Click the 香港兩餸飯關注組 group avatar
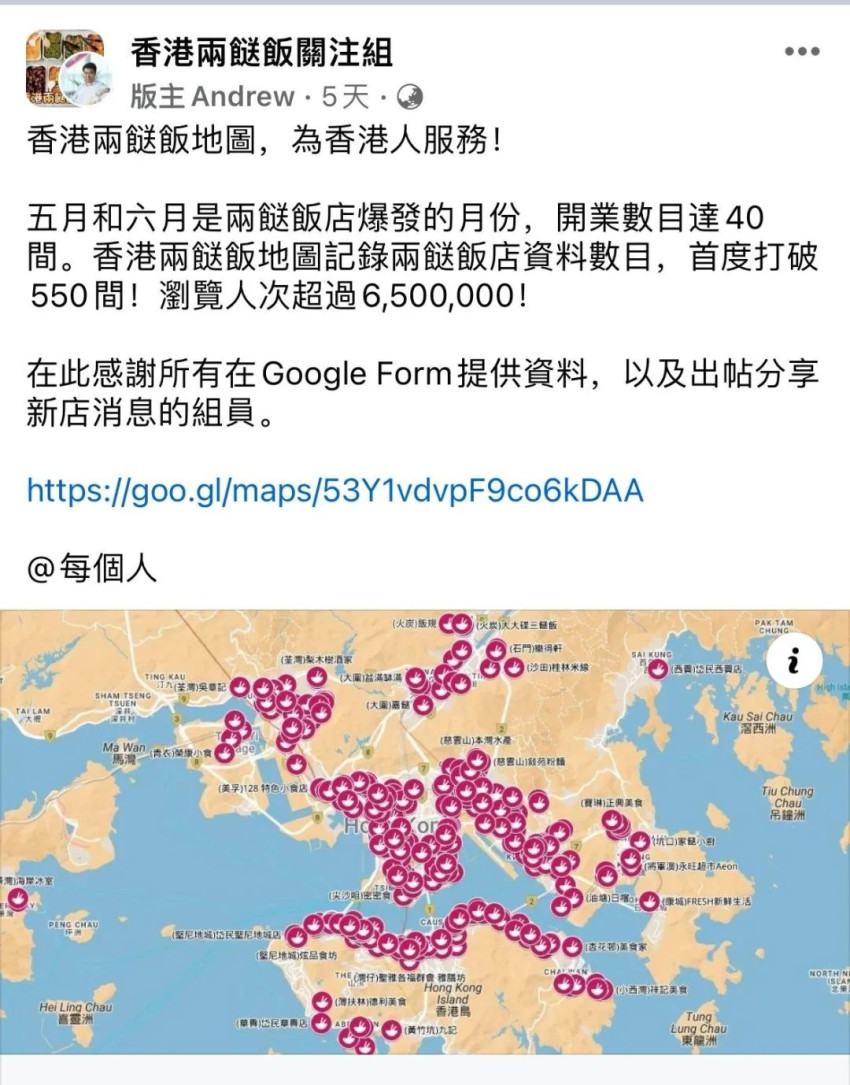This screenshot has height=1085, width=850. (65, 66)
